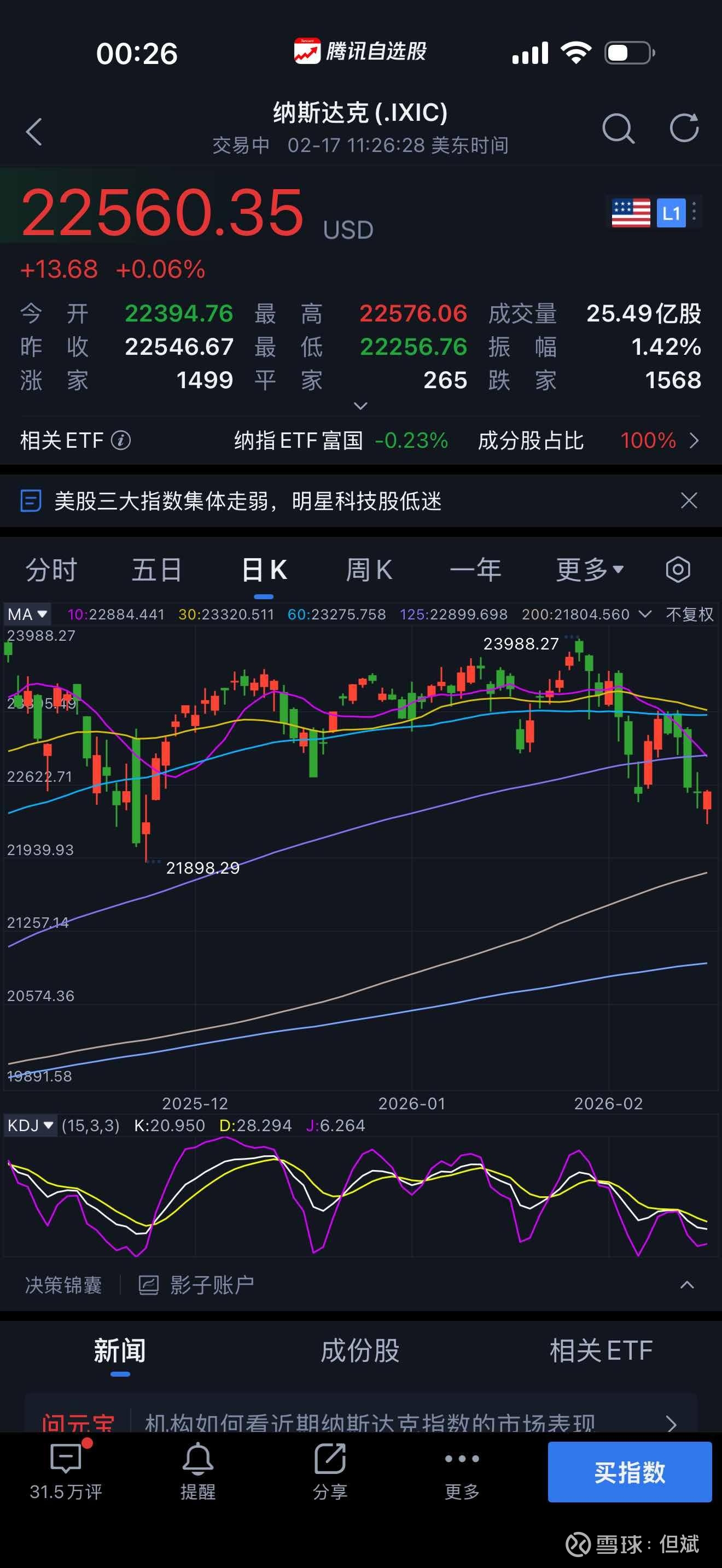Open 影子账户
This screenshot has height=1568, width=722.
point(196,1285)
